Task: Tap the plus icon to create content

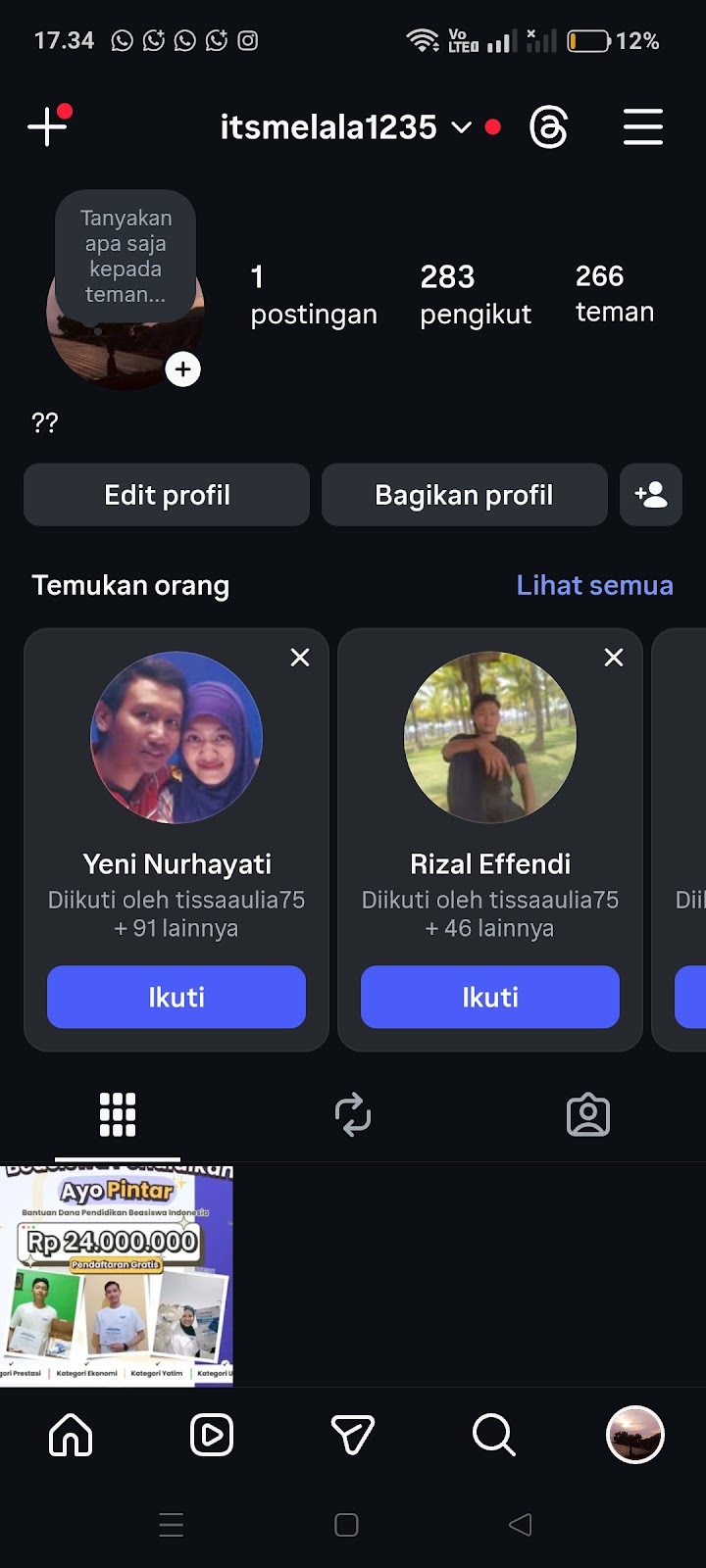Action: pos(47,127)
